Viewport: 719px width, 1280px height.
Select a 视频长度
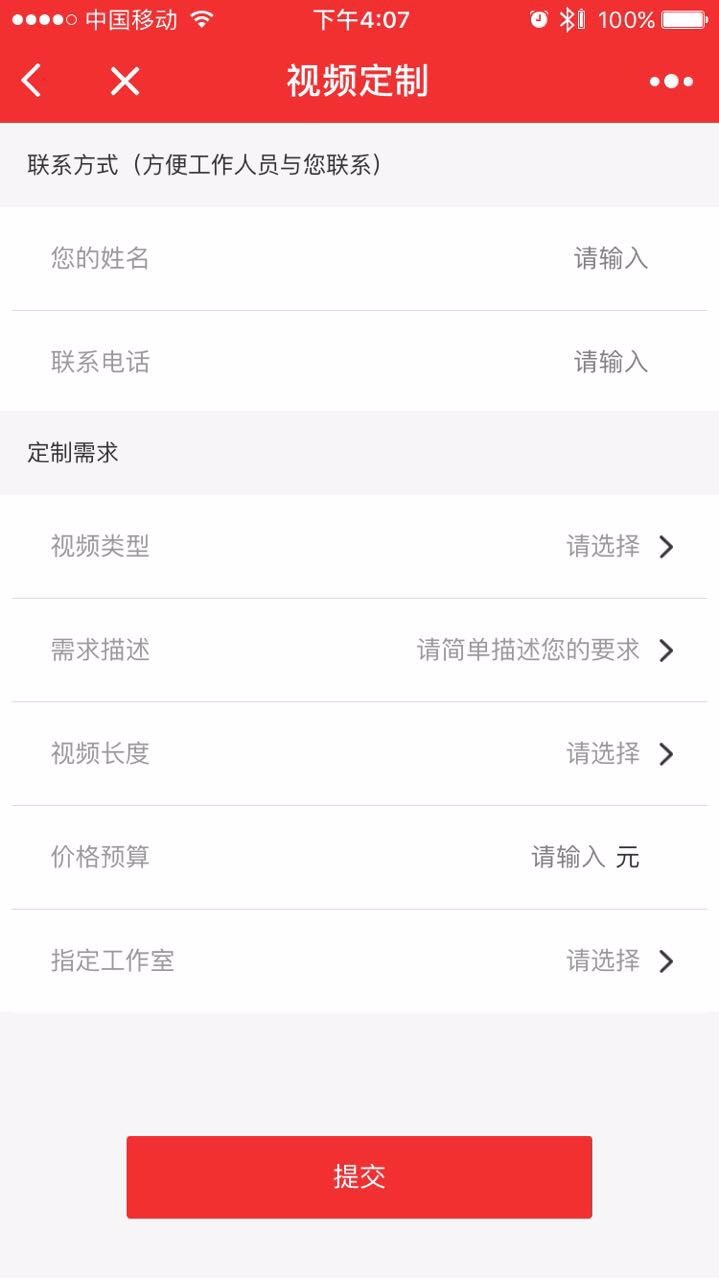(x=359, y=754)
